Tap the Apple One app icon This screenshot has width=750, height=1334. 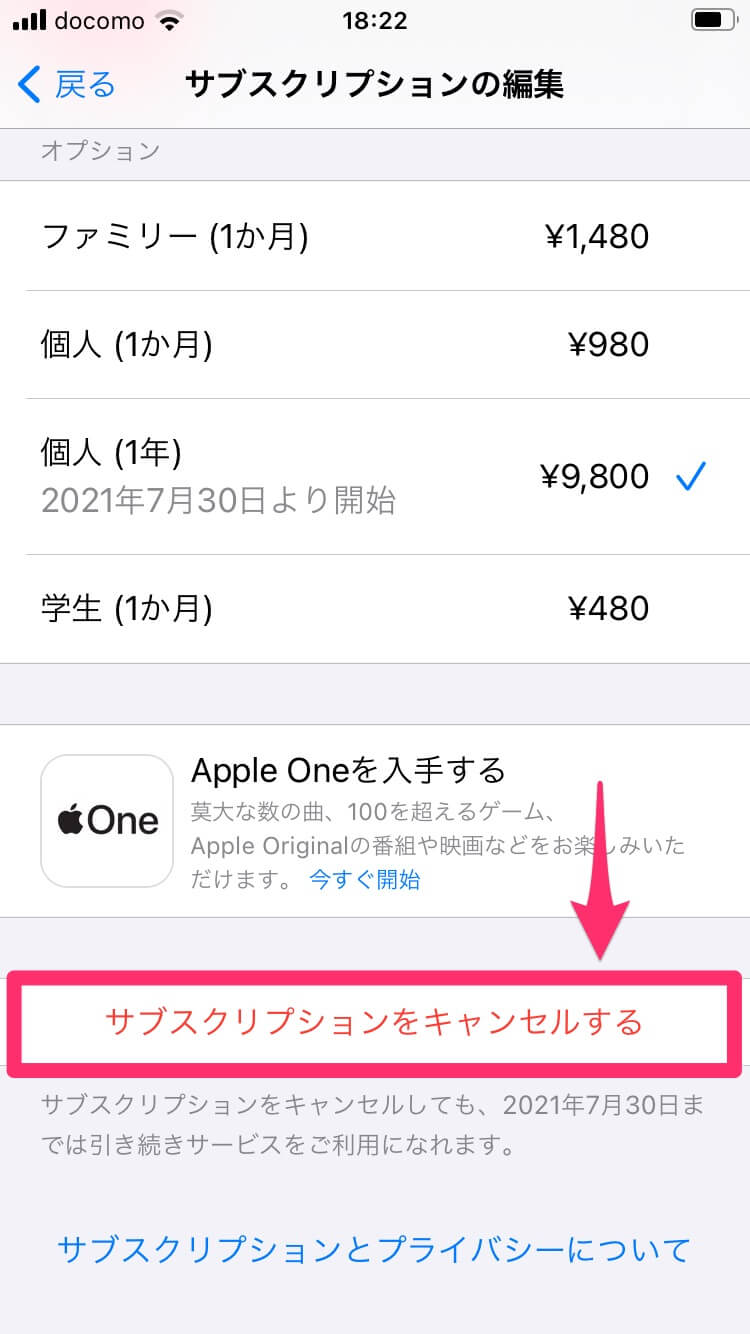tap(106, 820)
